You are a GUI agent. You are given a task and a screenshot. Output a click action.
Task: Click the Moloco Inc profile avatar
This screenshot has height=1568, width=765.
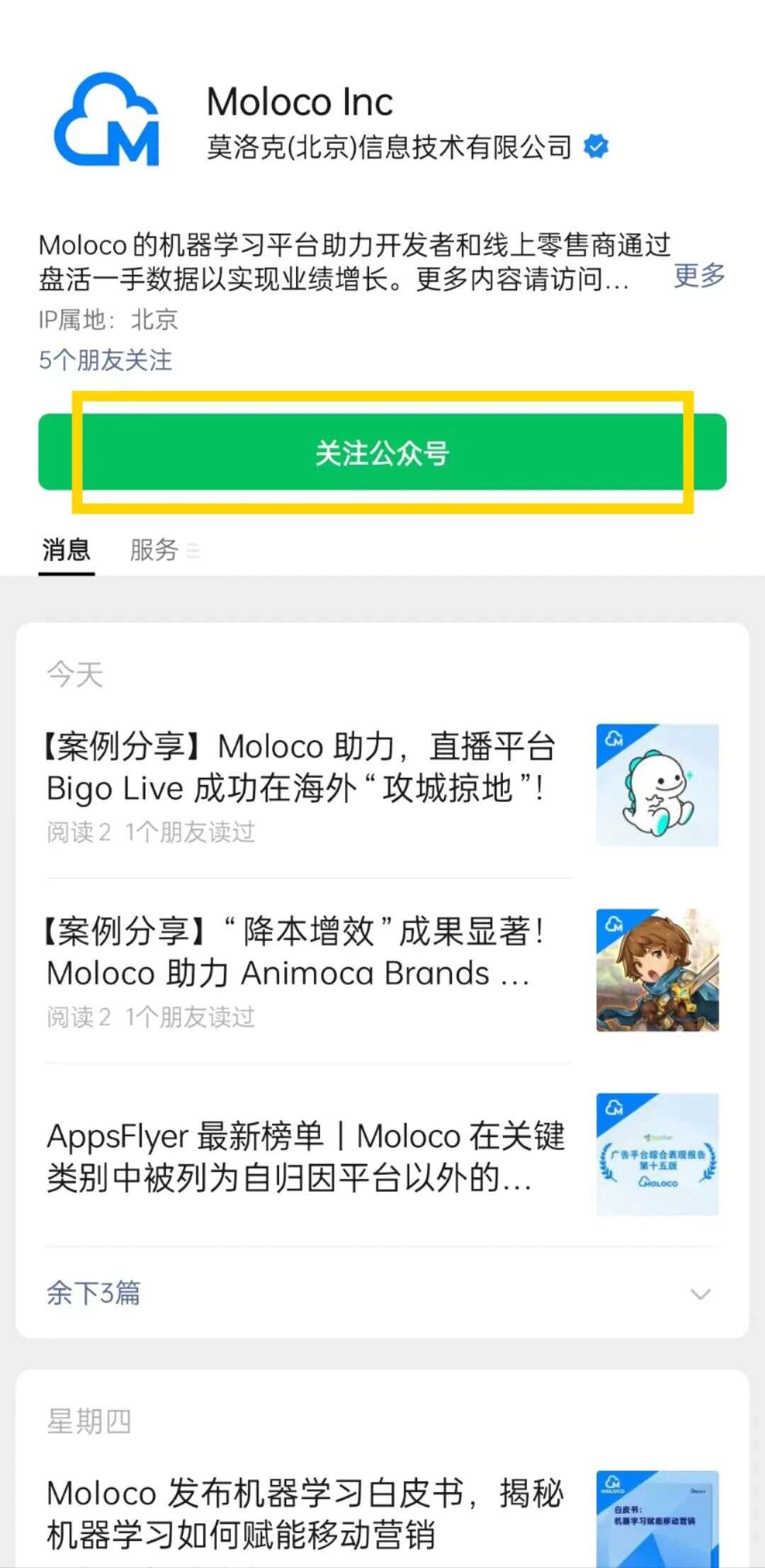[x=106, y=119]
